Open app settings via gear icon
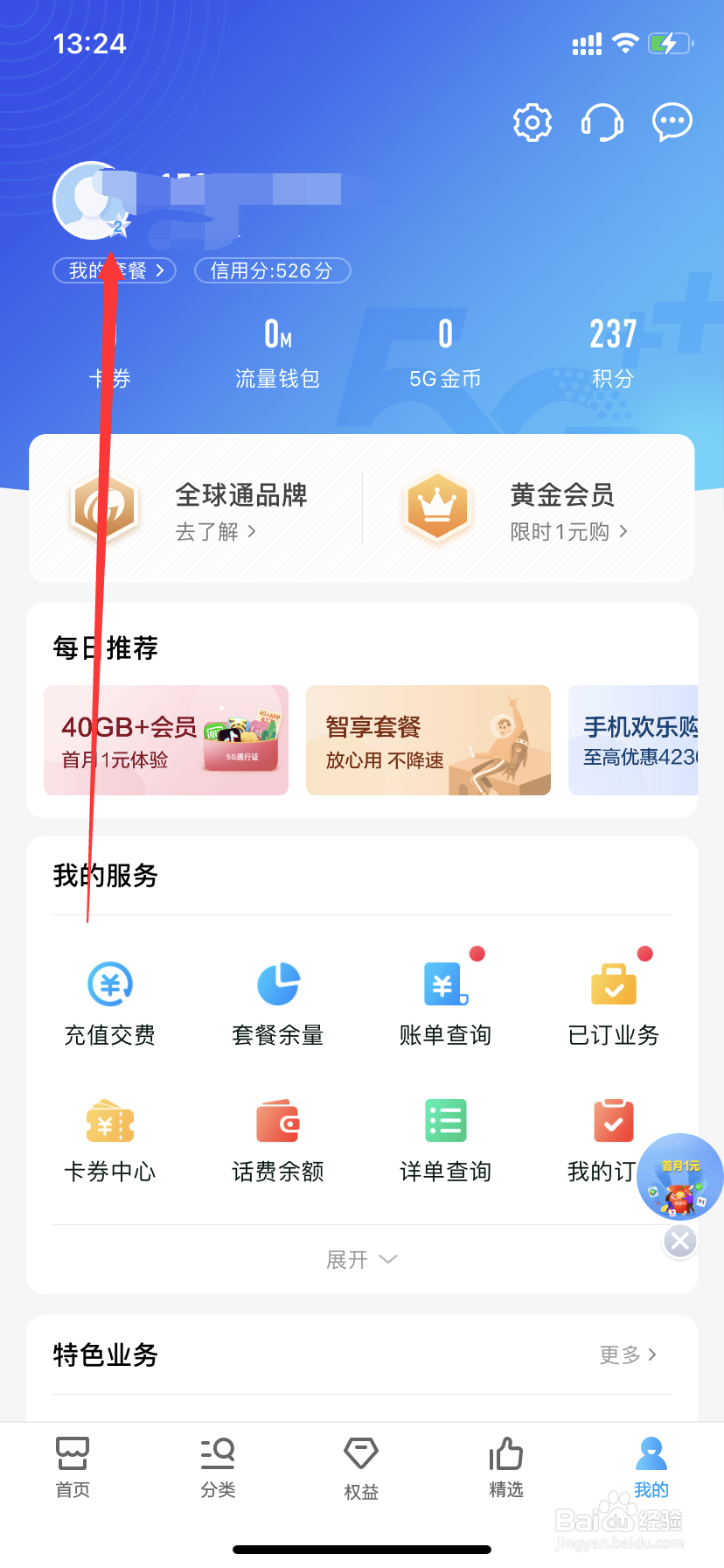Viewport: 724px width, 1568px height. pos(532,122)
